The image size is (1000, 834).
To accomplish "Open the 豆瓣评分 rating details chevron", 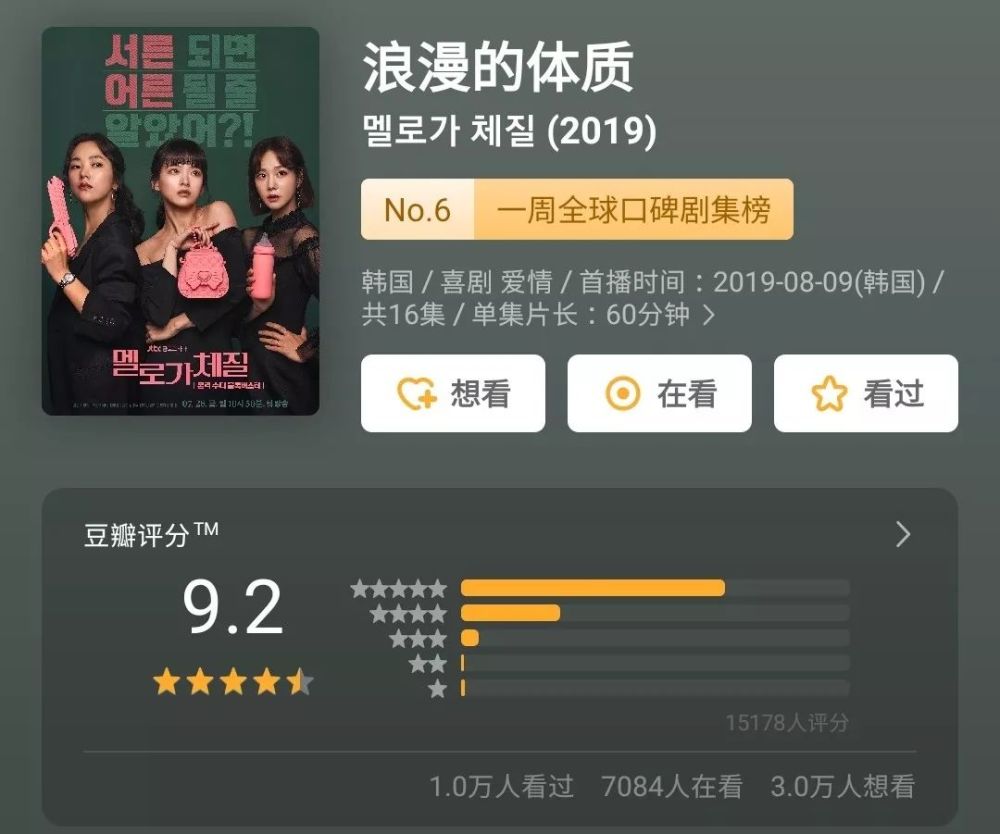I will click(903, 535).
